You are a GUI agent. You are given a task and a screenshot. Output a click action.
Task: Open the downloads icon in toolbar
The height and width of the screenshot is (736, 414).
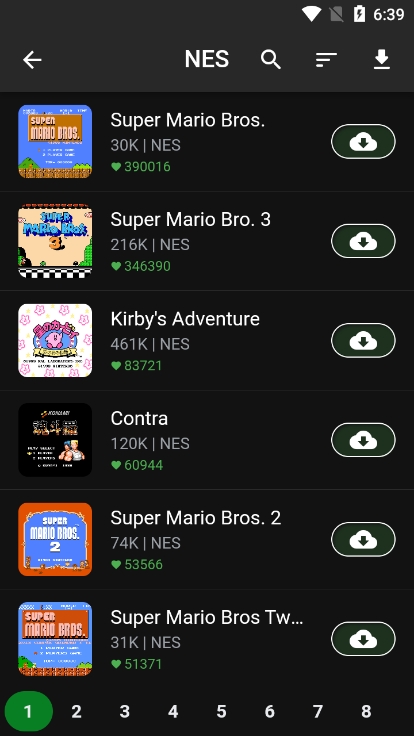[382, 60]
